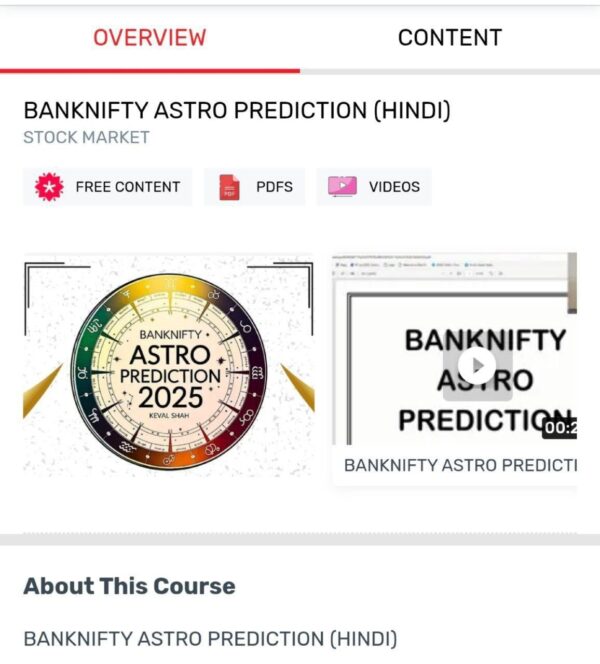The width and height of the screenshot is (600, 664).
Task: Tap the FREE CONTENT chip
Action: pos(108,187)
